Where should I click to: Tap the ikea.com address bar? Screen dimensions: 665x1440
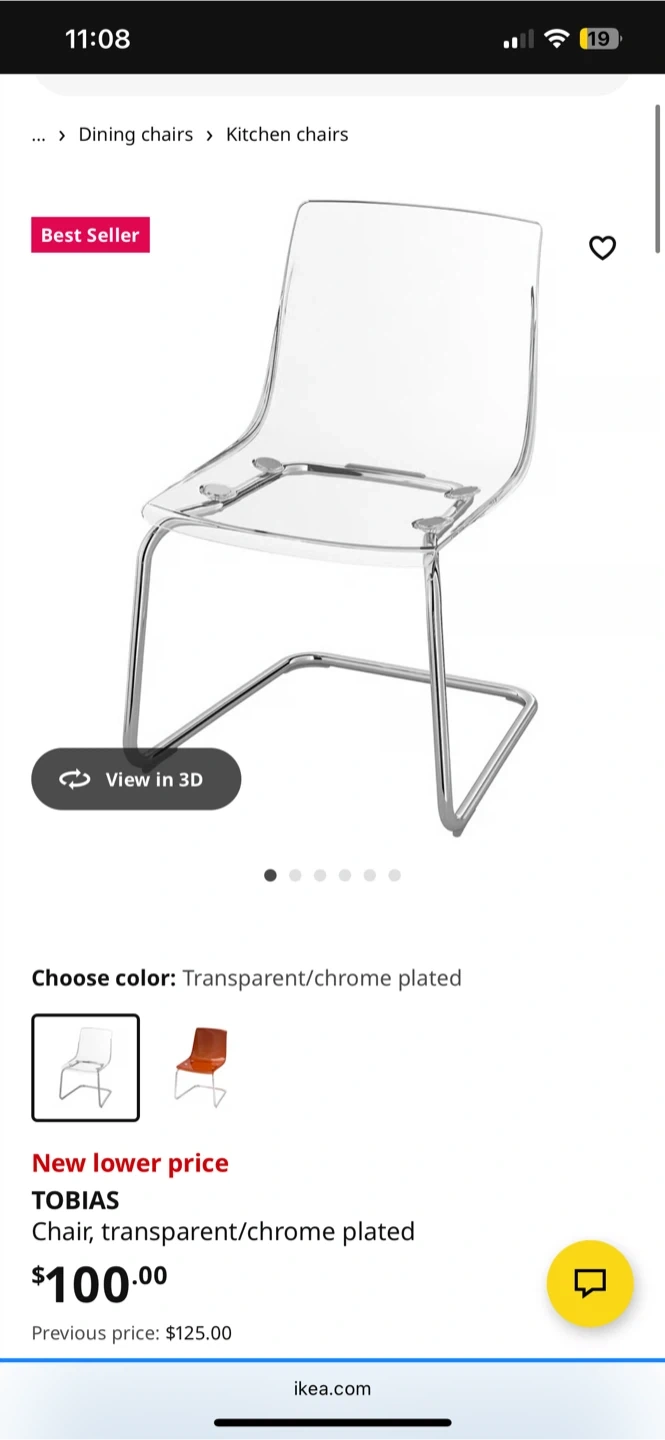pos(332,1388)
